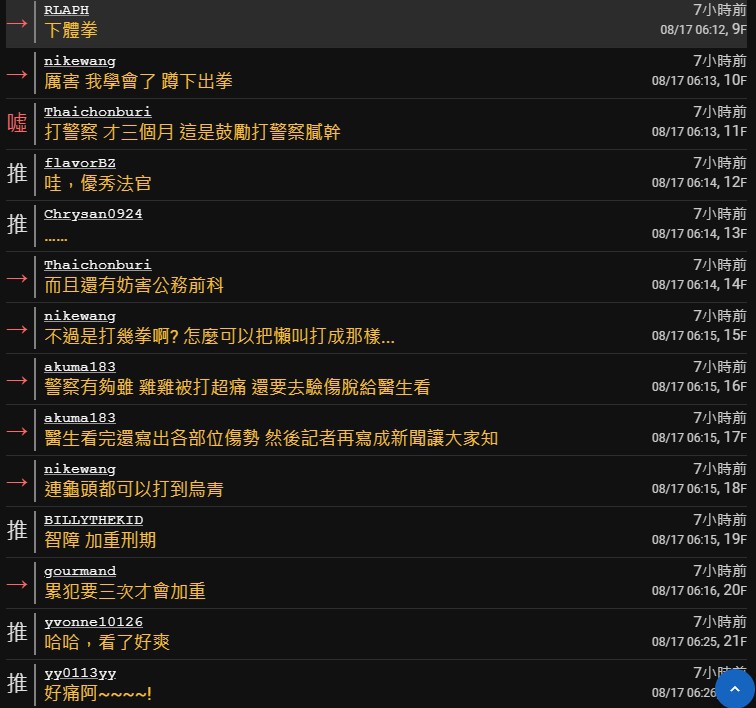This screenshot has height=708, width=756.
Task: Open yvonne10126's username link
Action: pyautogui.click(x=93, y=622)
